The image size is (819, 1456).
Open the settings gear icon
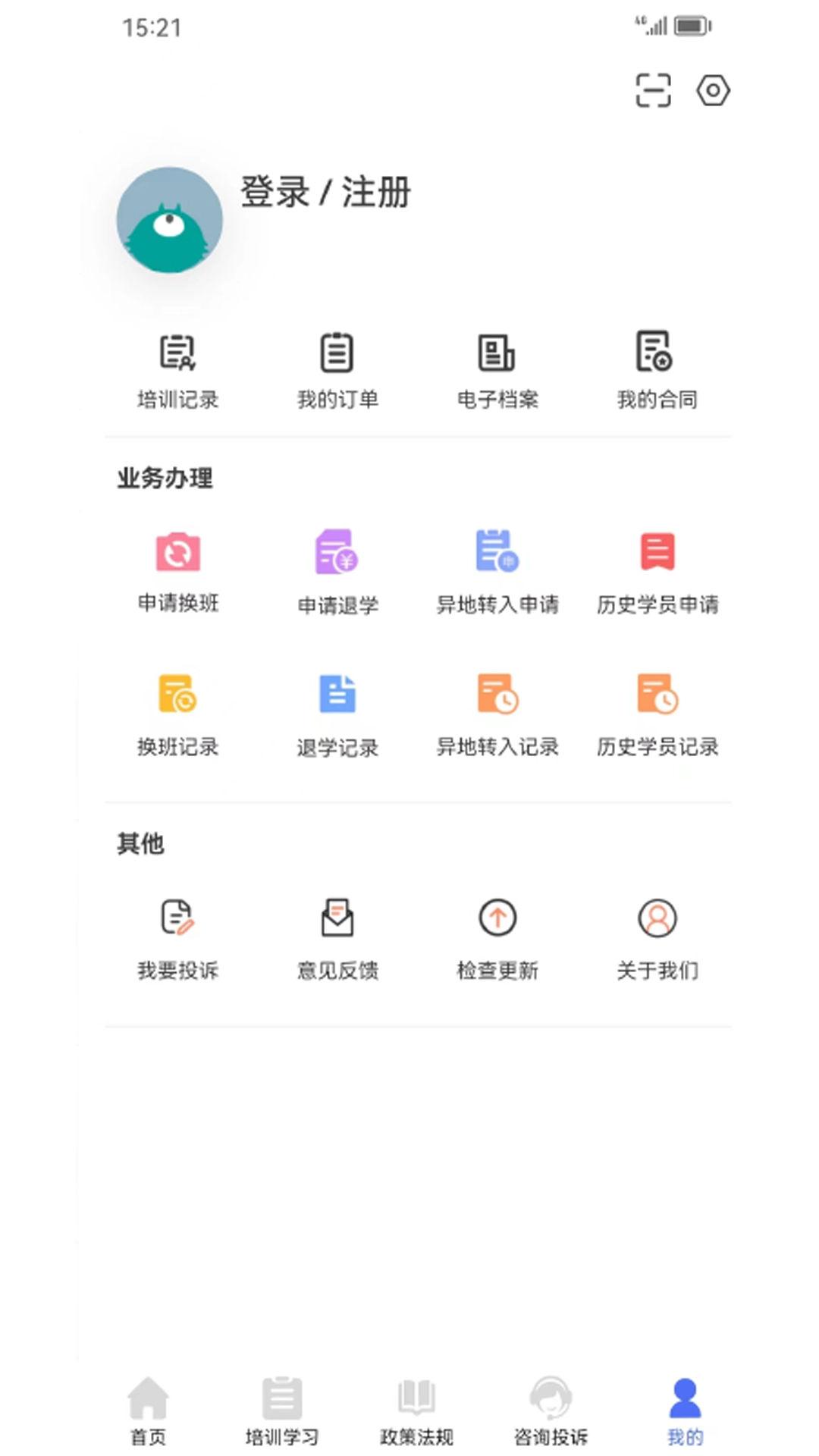(x=713, y=90)
